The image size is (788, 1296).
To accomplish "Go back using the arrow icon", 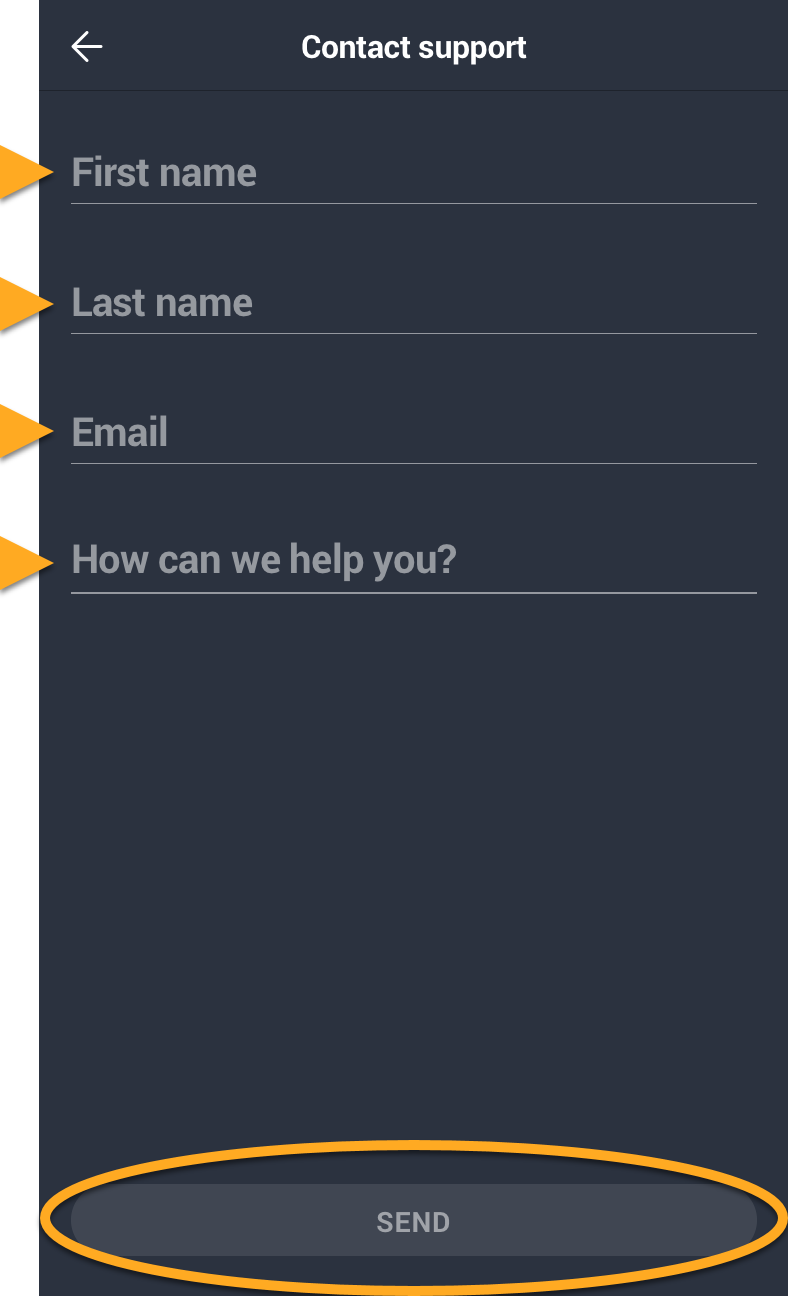I will pos(87,47).
